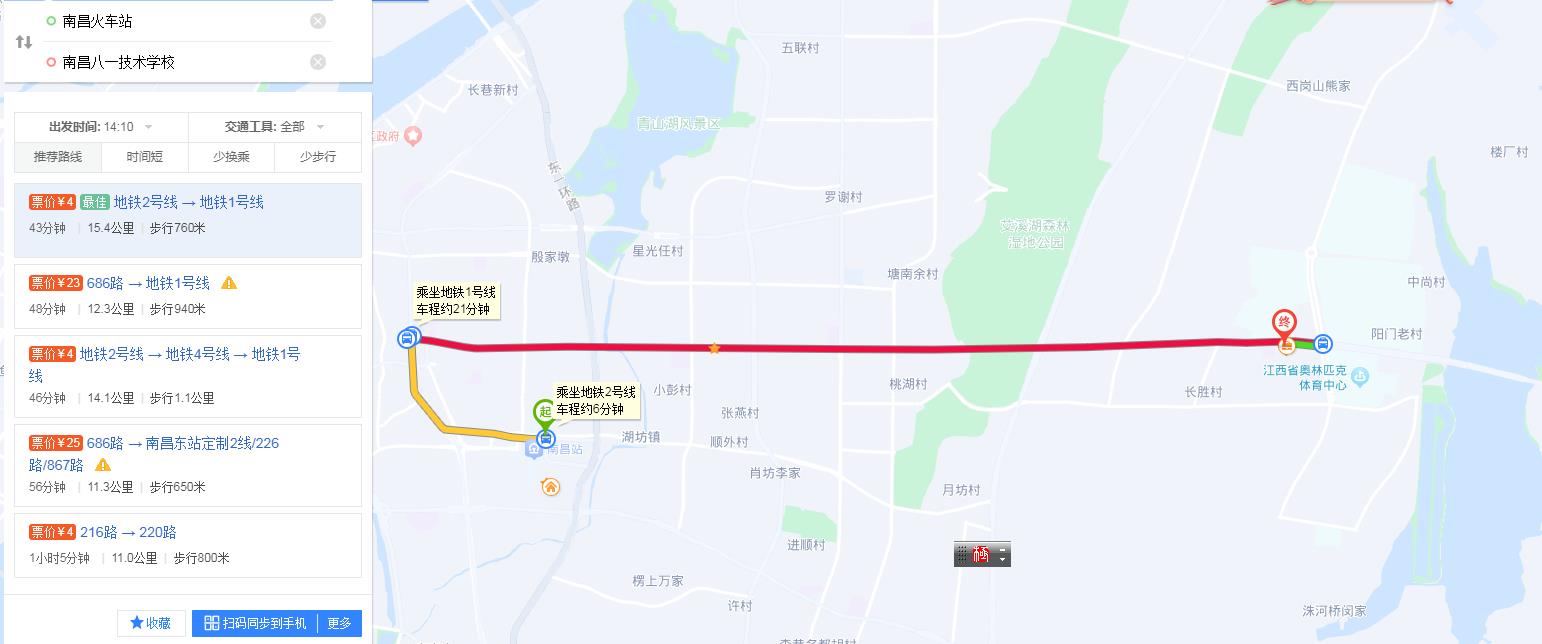Select route 地铁2号线 → 地铁4号线 → 地铁1号线
Image resolution: width=1542 pixels, height=644 pixels.
coord(190,355)
